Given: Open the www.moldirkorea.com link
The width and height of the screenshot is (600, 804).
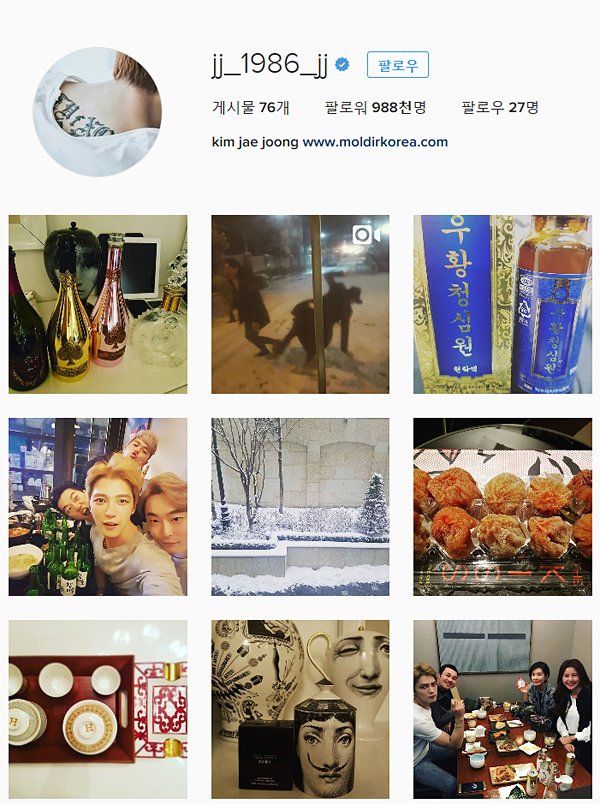Looking at the screenshot, I should [375, 142].
